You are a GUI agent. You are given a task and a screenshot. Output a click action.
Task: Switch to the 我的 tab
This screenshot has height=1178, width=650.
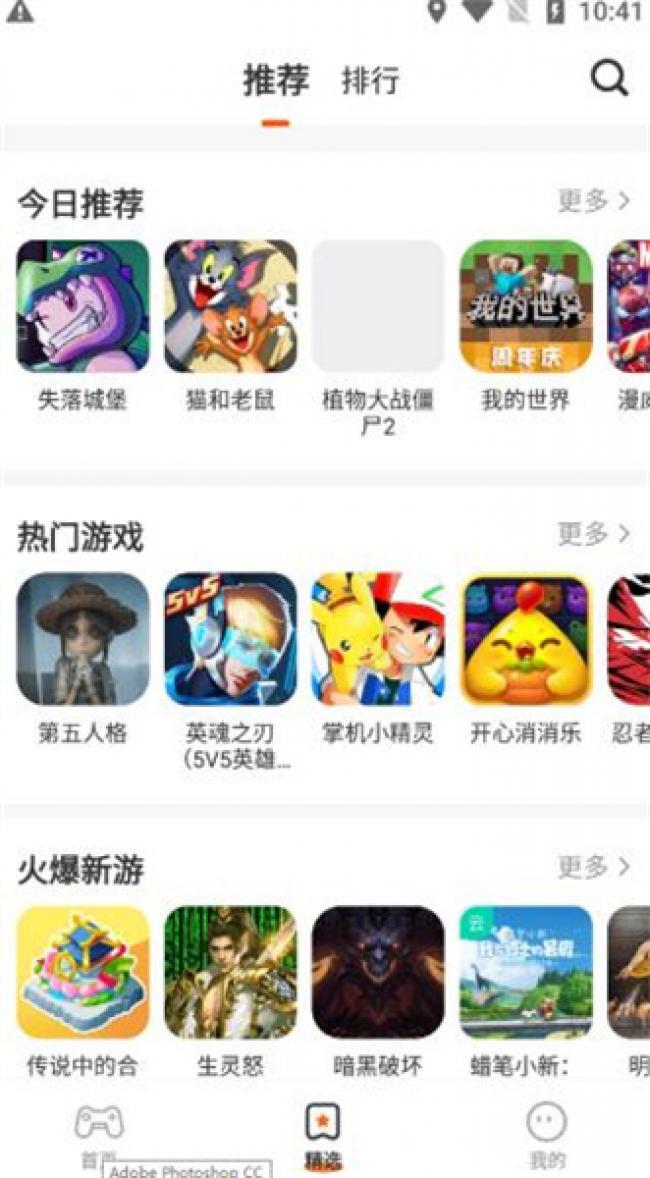point(546,1134)
